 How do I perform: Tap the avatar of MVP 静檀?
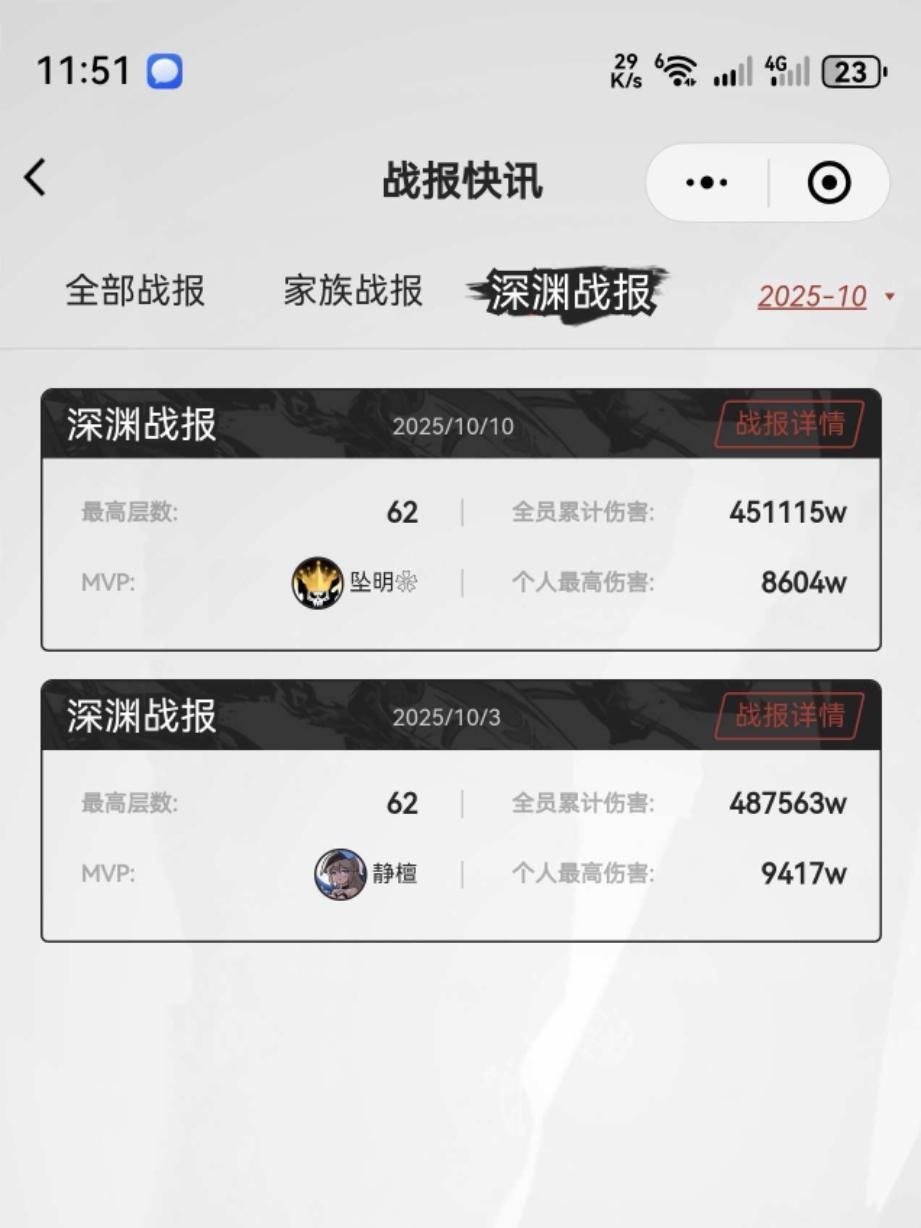[x=337, y=872]
